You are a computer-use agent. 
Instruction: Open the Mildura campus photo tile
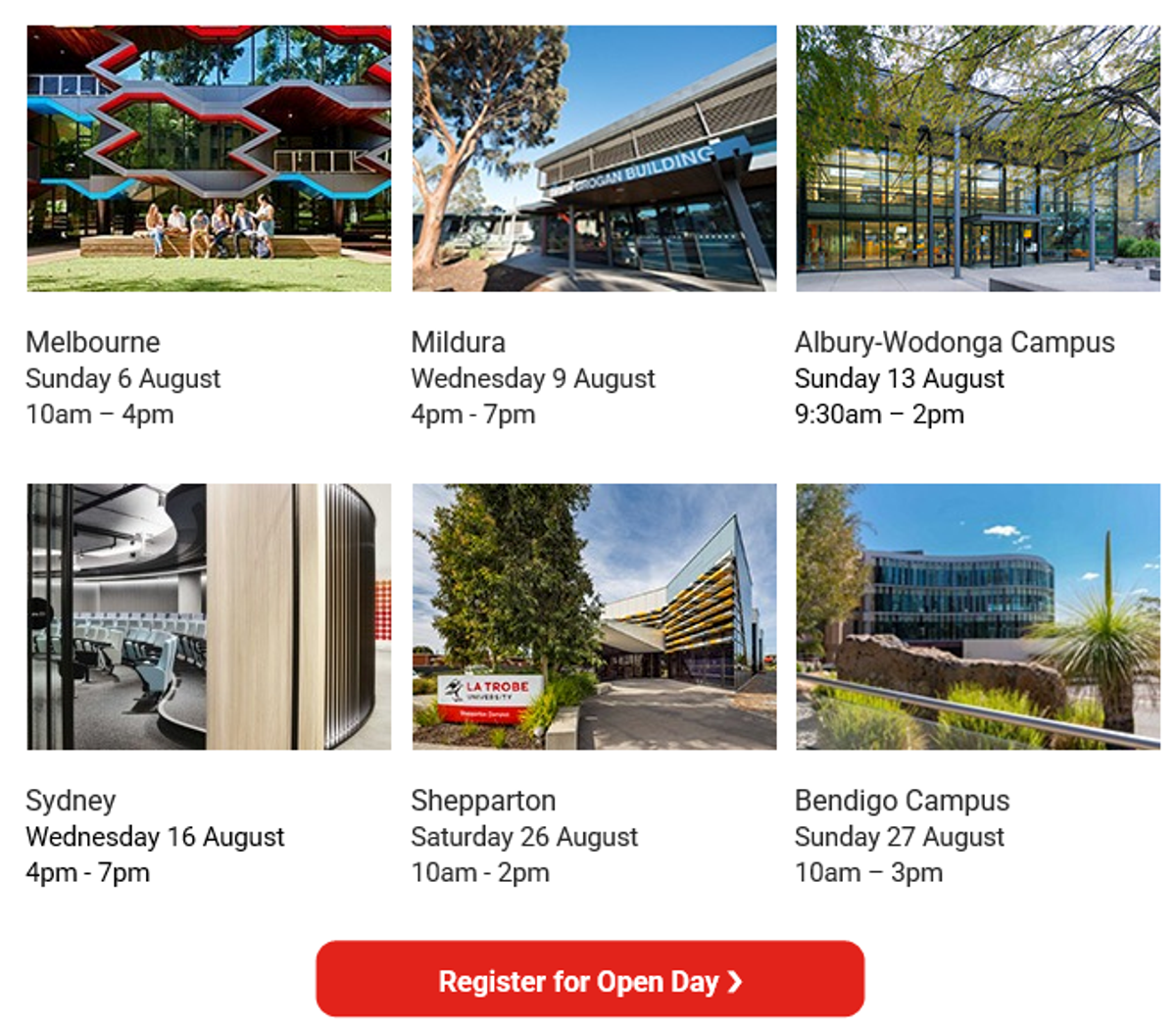point(594,159)
